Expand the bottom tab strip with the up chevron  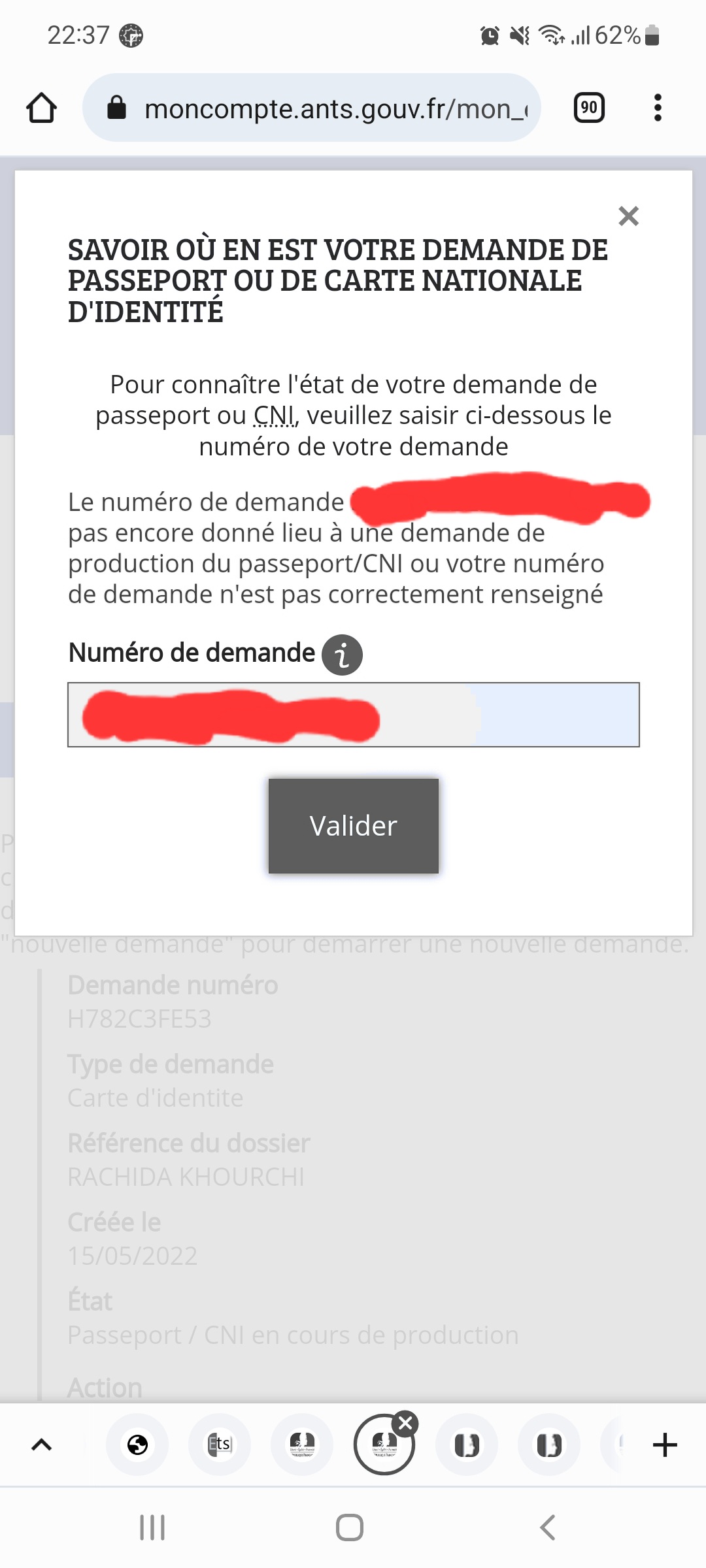(x=42, y=1445)
